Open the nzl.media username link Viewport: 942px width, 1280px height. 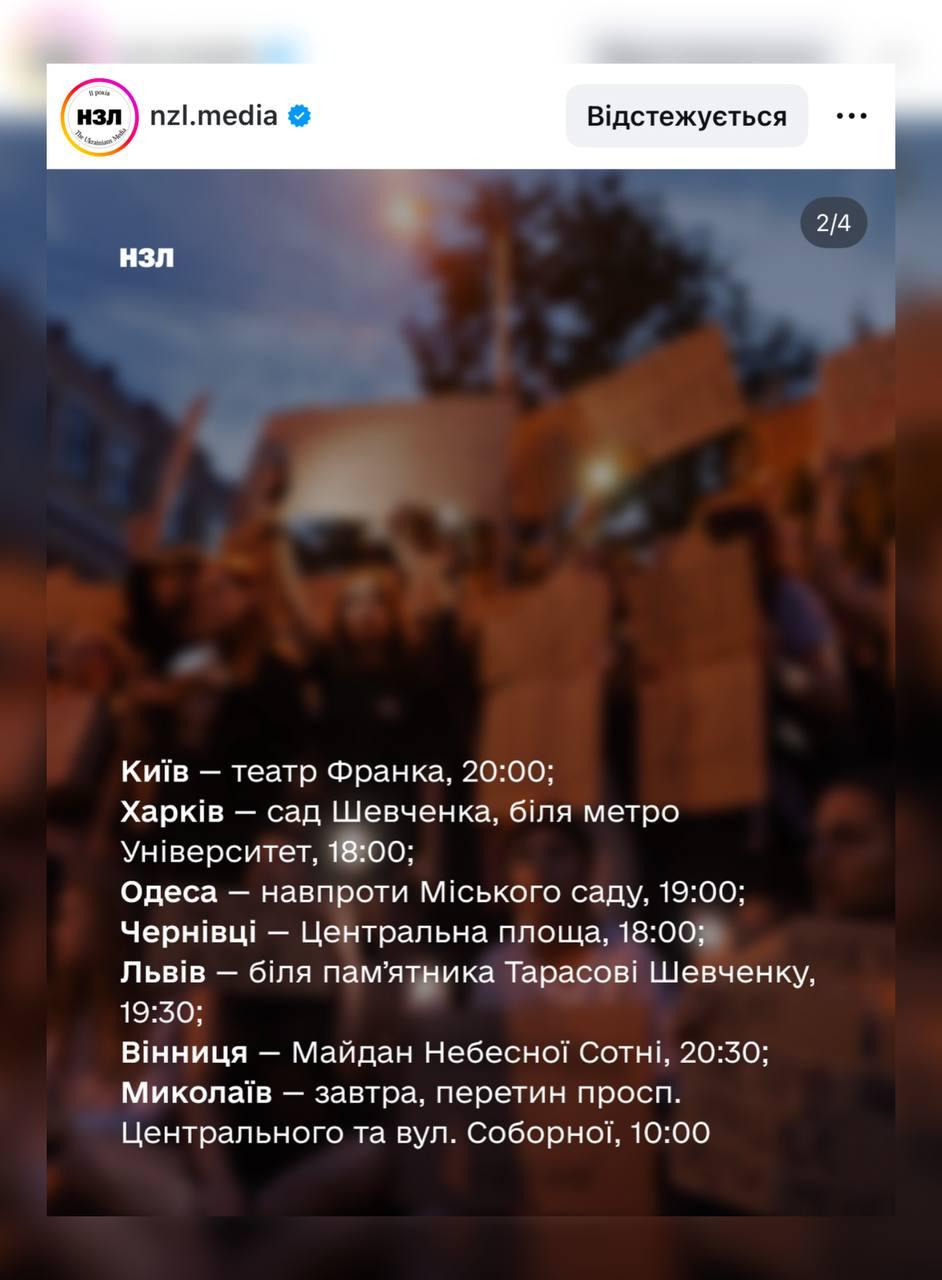click(x=213, y=115)
